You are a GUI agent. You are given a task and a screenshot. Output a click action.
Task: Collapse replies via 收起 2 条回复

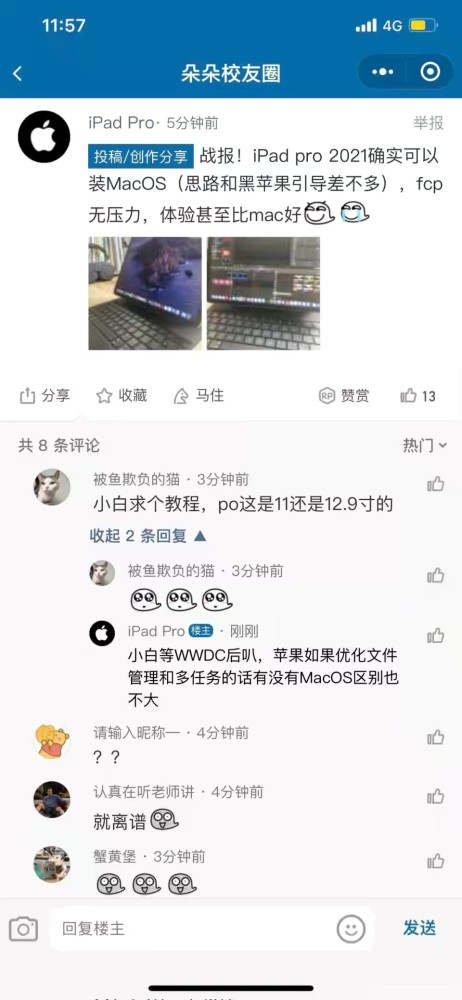tap(148, 536)
